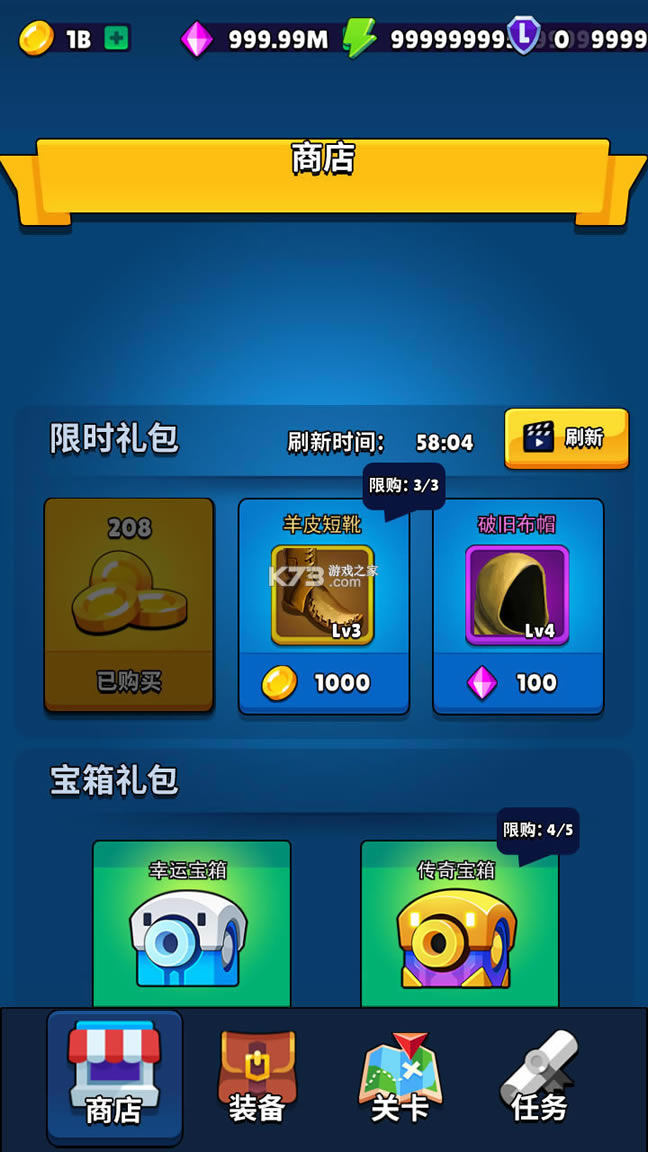The image size is (648, 1152).
Task: Tap the 刷新 refresh button
Action: click(566, 438)
